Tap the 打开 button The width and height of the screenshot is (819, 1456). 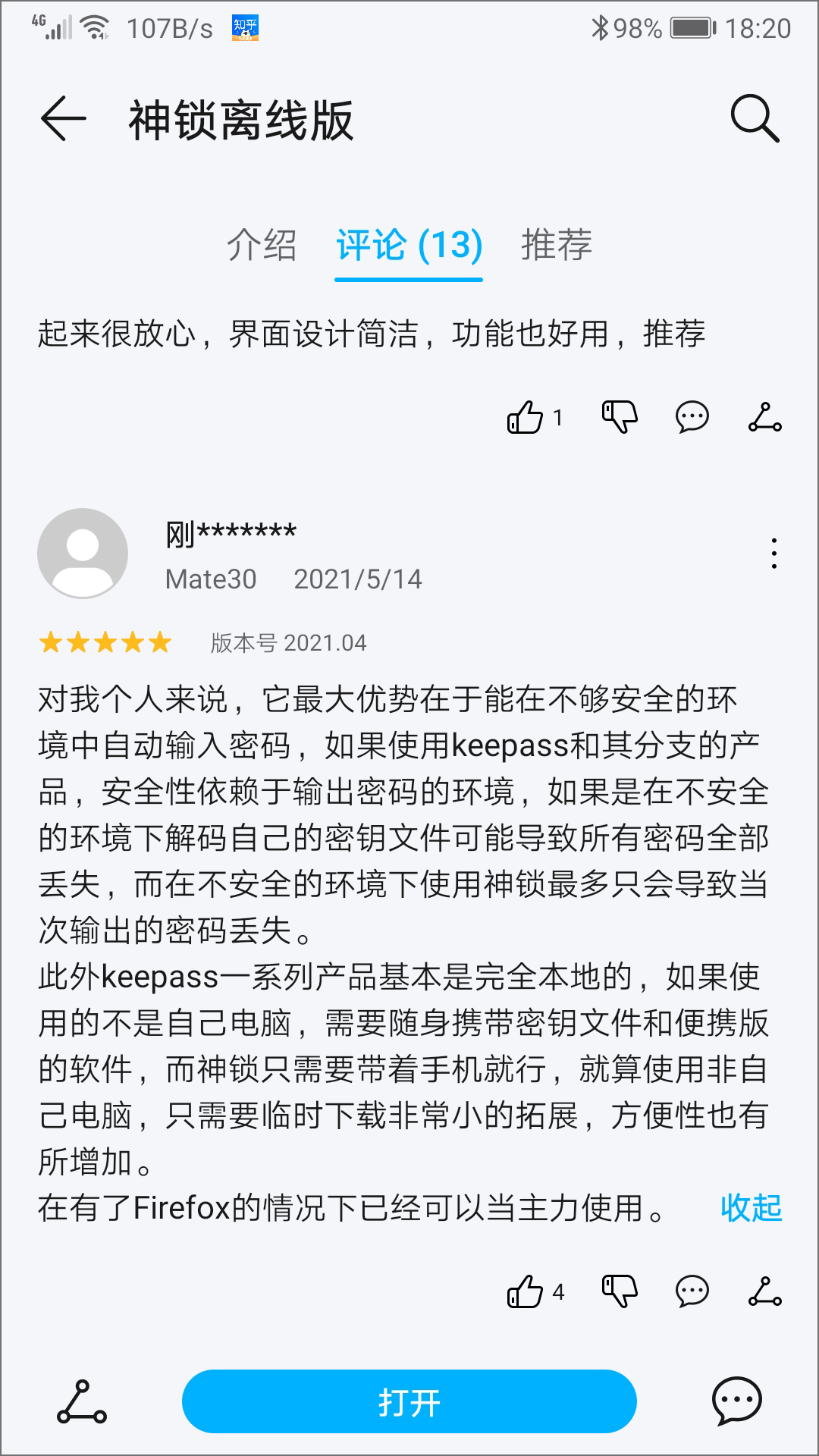pyautogui.click(x=409, y=1401)
